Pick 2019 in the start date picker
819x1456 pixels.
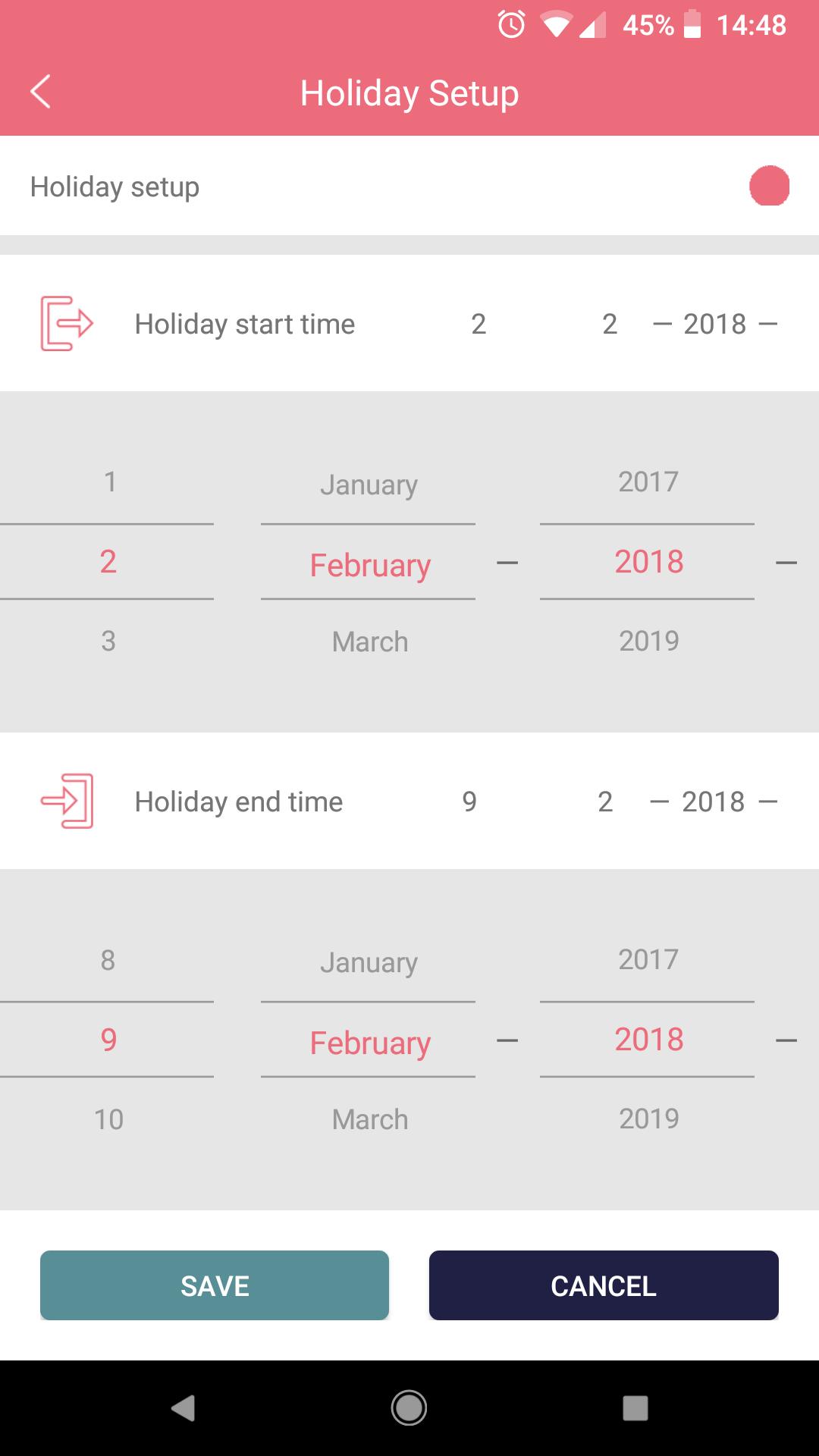click(x=648, y=642)
